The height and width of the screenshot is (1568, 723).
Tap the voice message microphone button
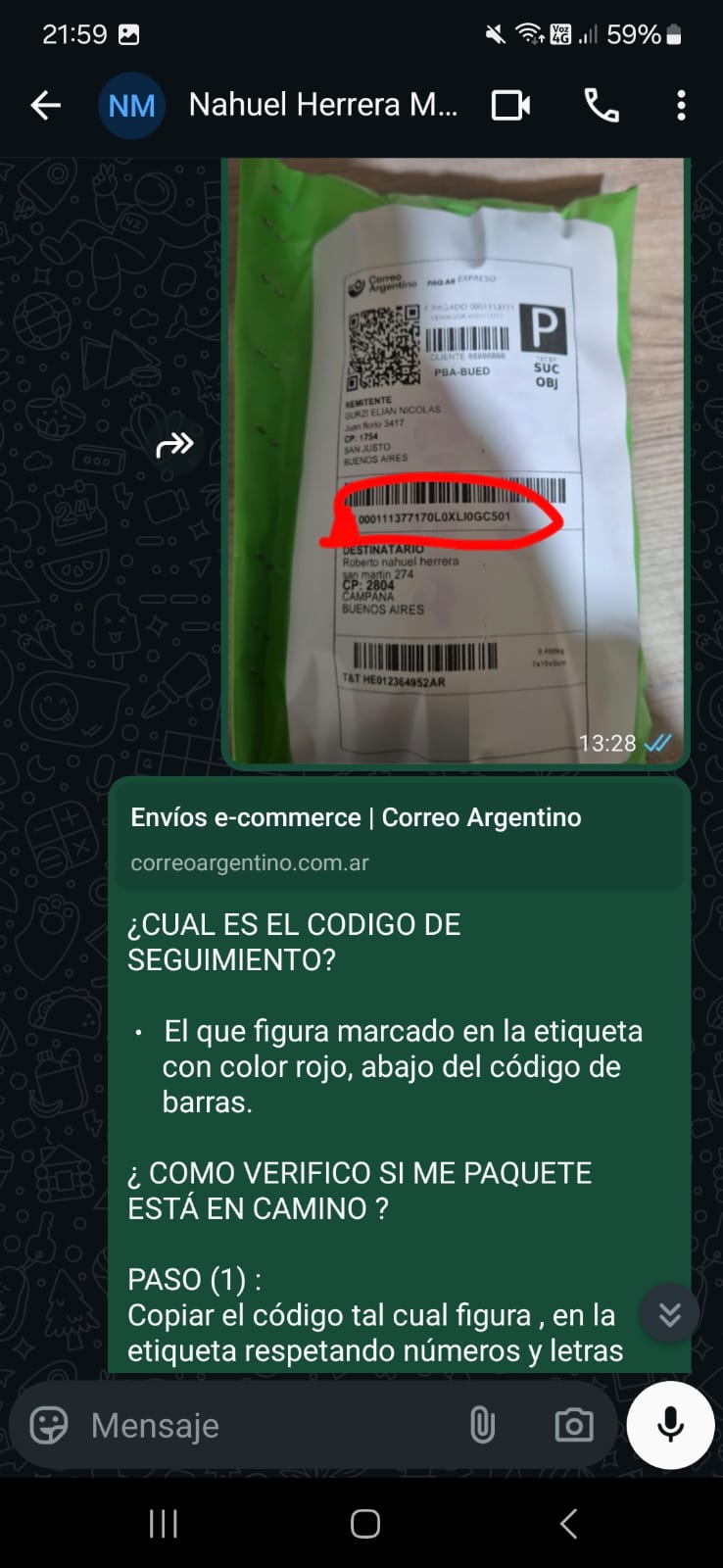click(x=670, y=1425)
